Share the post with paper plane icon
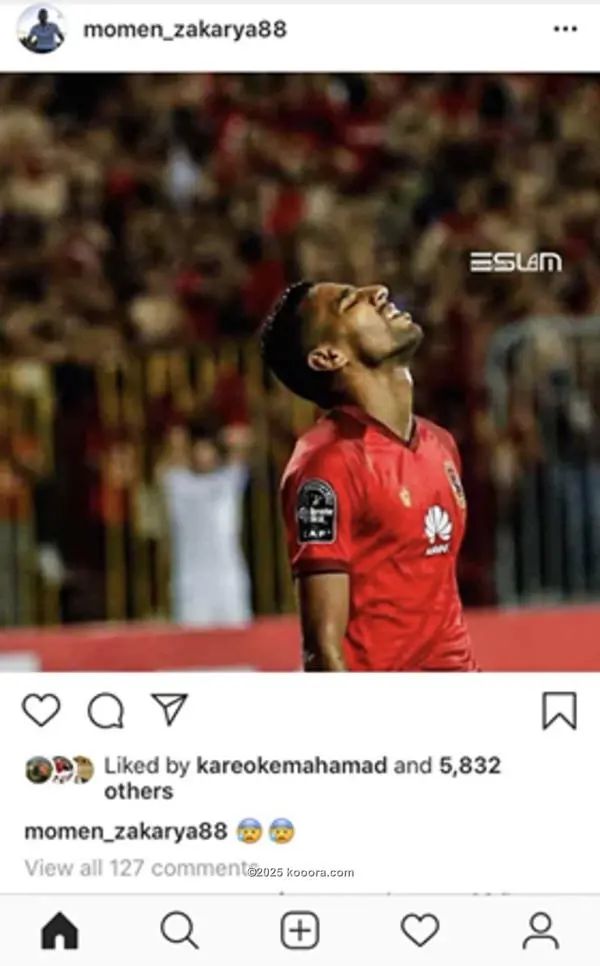Image resolution: width=600 pixels, height=966 pixels. (x=169, y=709)
